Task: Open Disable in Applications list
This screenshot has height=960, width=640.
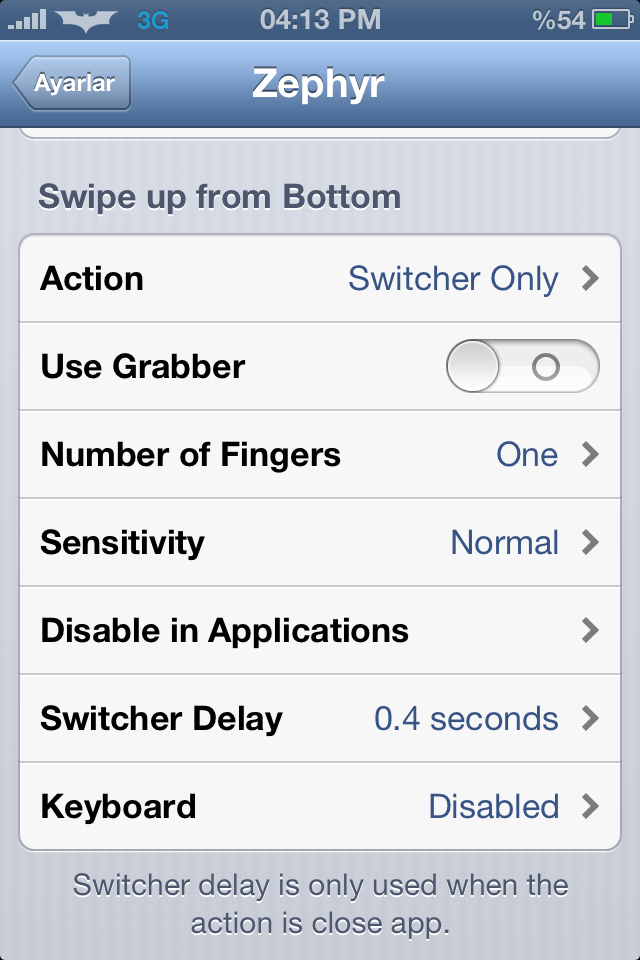Action: pos(320,631)
